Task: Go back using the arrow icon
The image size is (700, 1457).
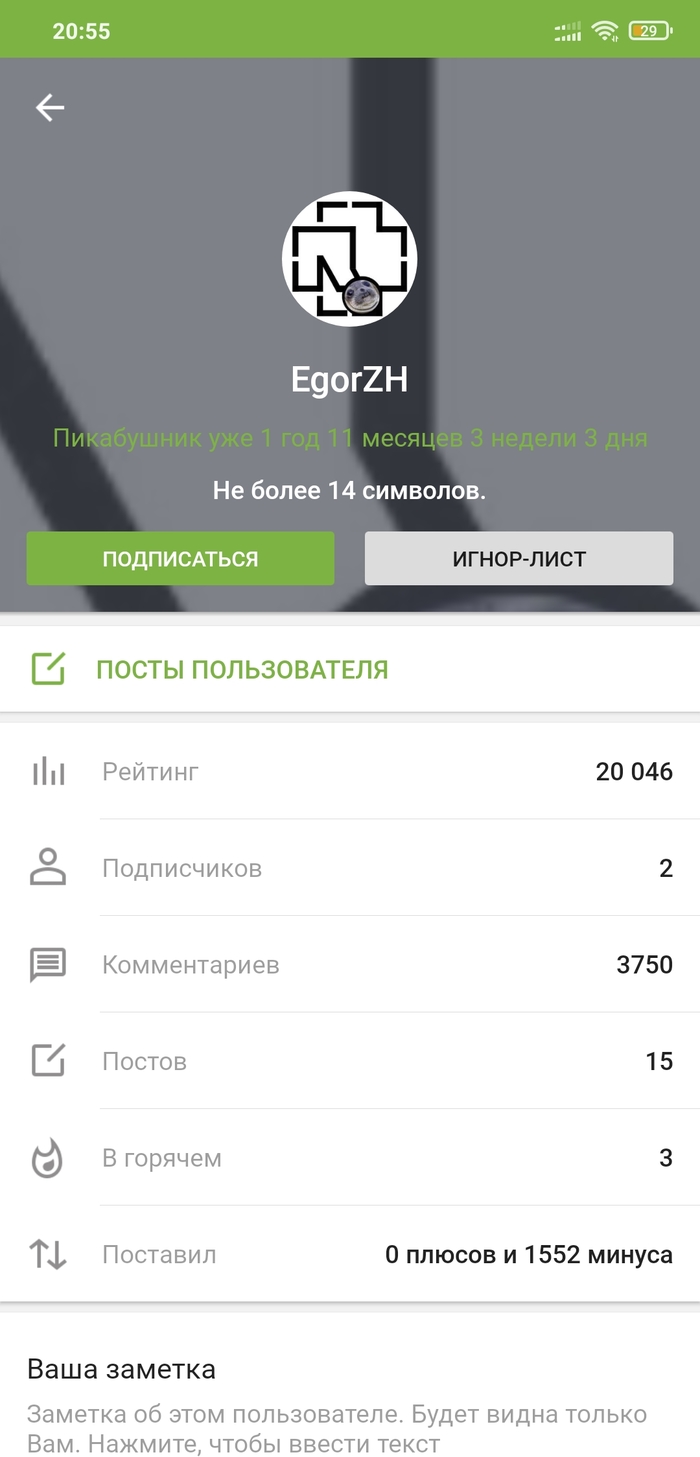Action: click(x=50, y=108)
